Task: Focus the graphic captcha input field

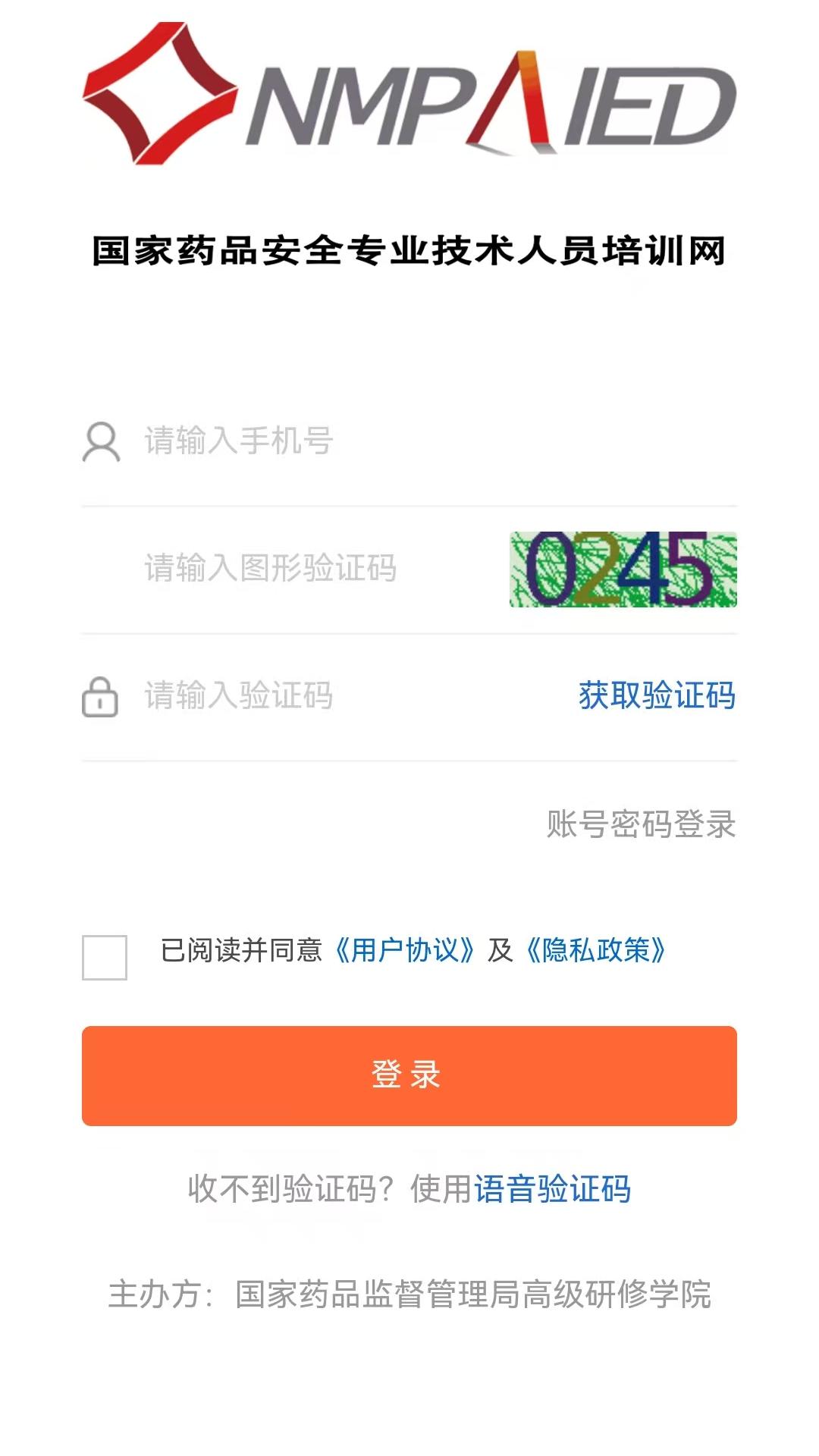Action: 318,569
